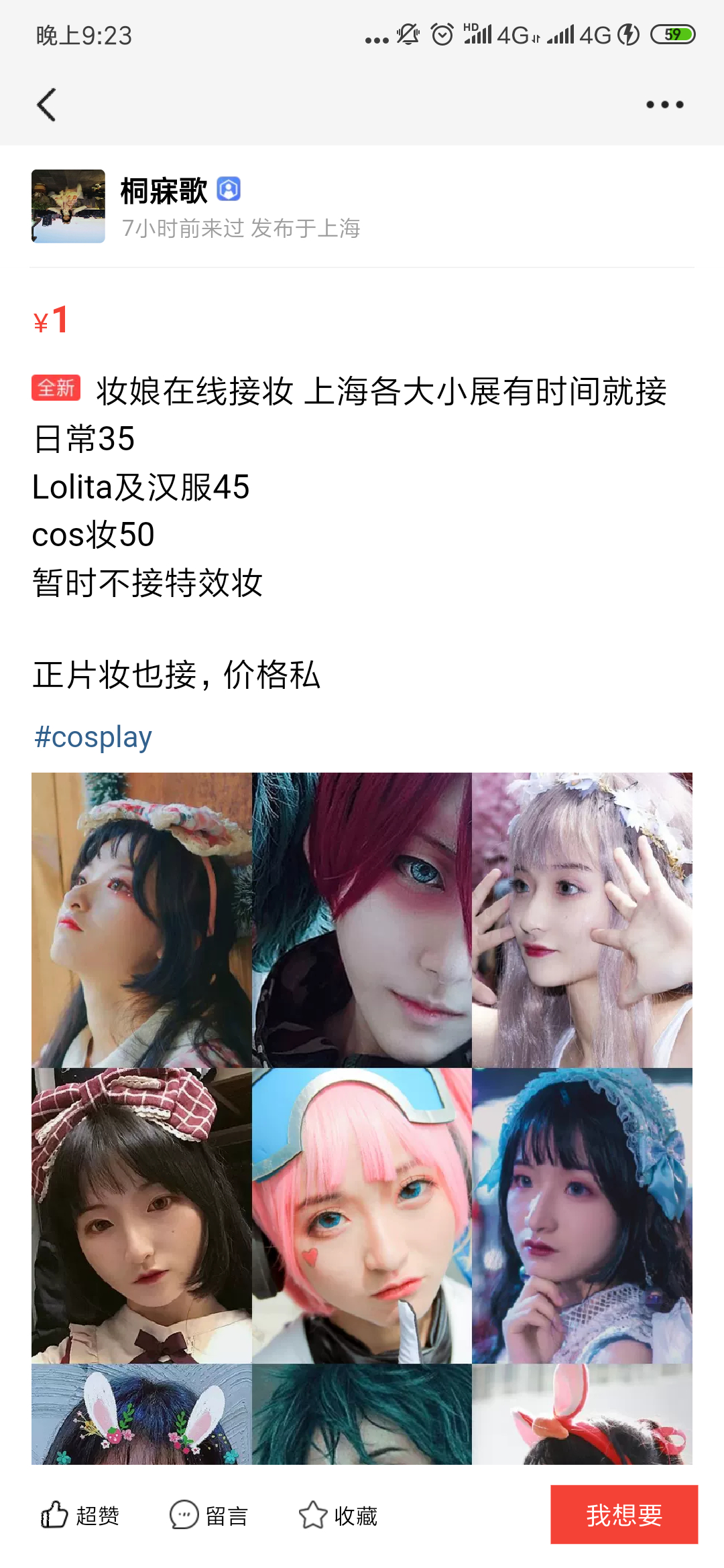
Task: Open photo with blue lace headband girl
Action: tap(582, 1216)
